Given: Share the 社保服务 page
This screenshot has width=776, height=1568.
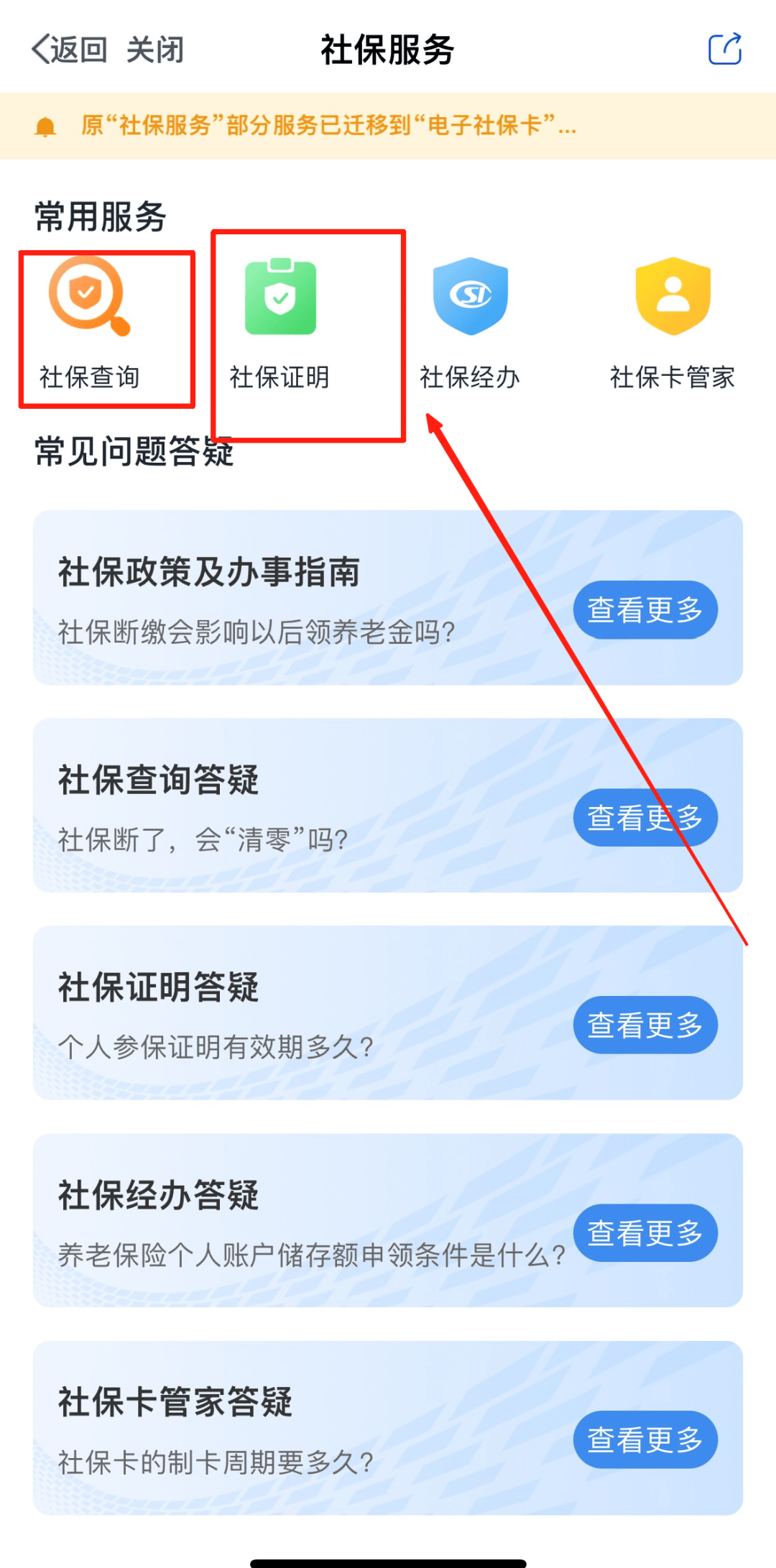Looking at the screenshot, I should (x=725, y=50).
